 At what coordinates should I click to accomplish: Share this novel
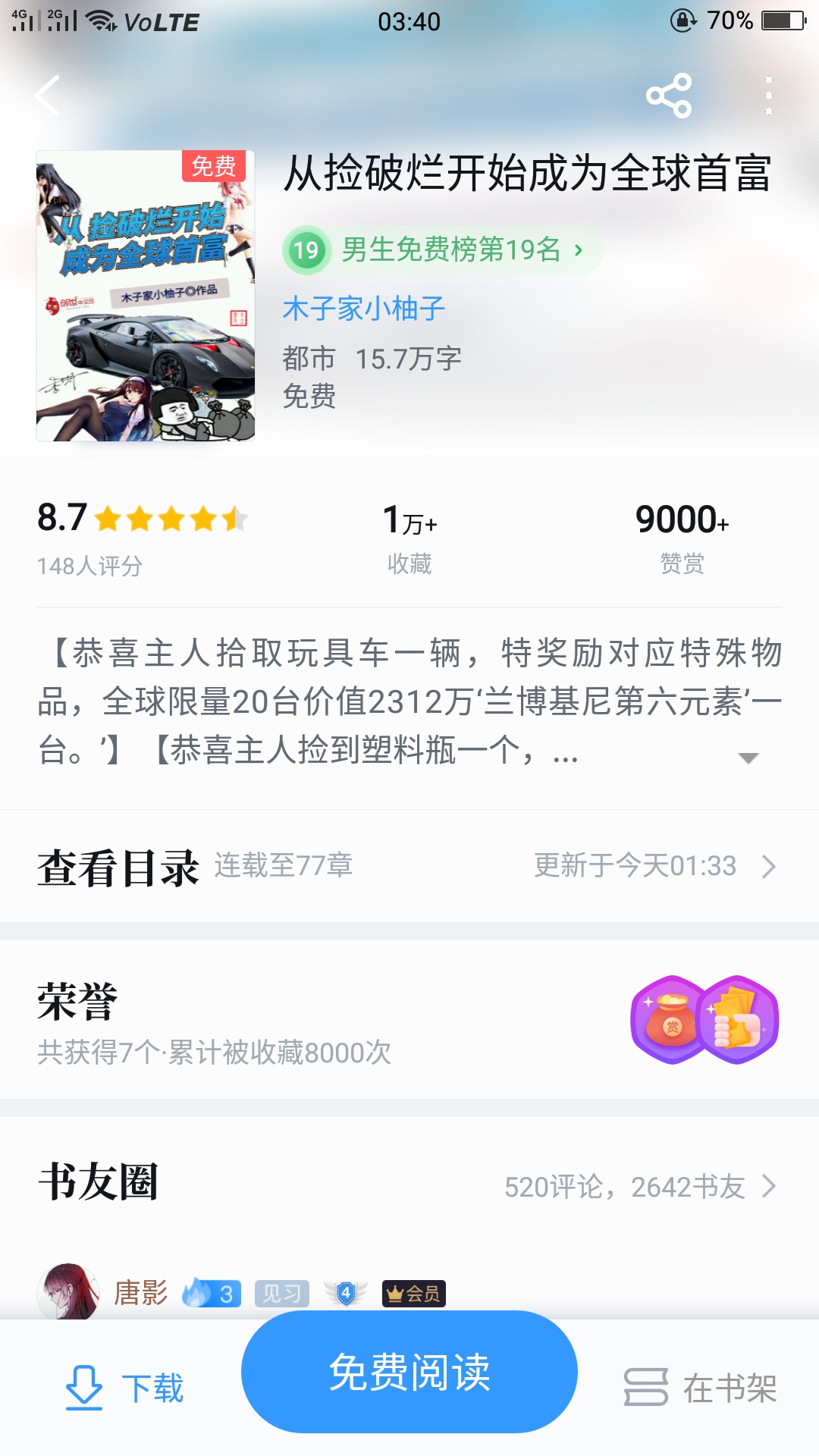[x=668, y=96]
